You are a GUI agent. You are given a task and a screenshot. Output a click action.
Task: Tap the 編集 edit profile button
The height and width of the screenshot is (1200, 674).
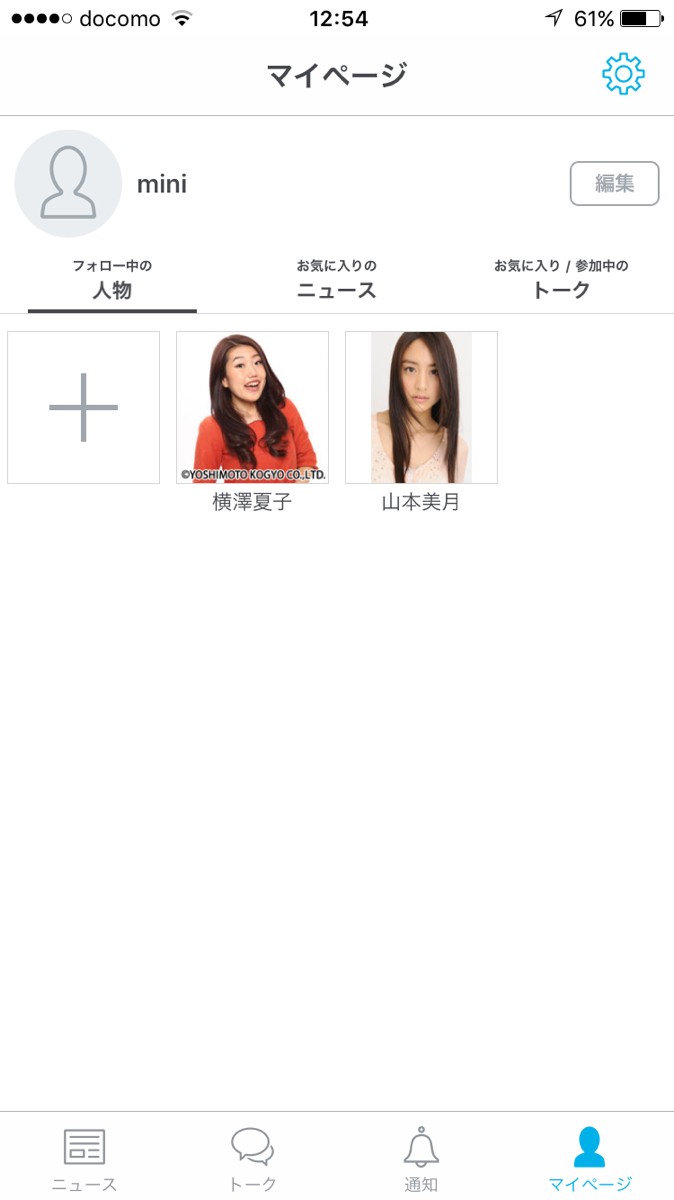coord(614,184)
